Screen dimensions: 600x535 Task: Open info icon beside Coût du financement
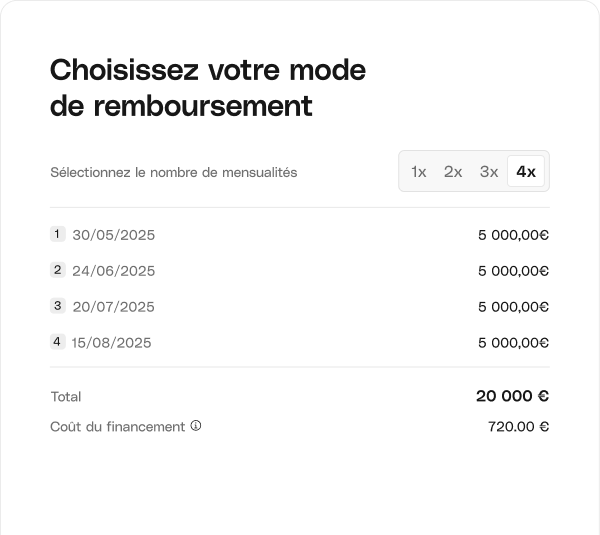click(x=196, y=426)
